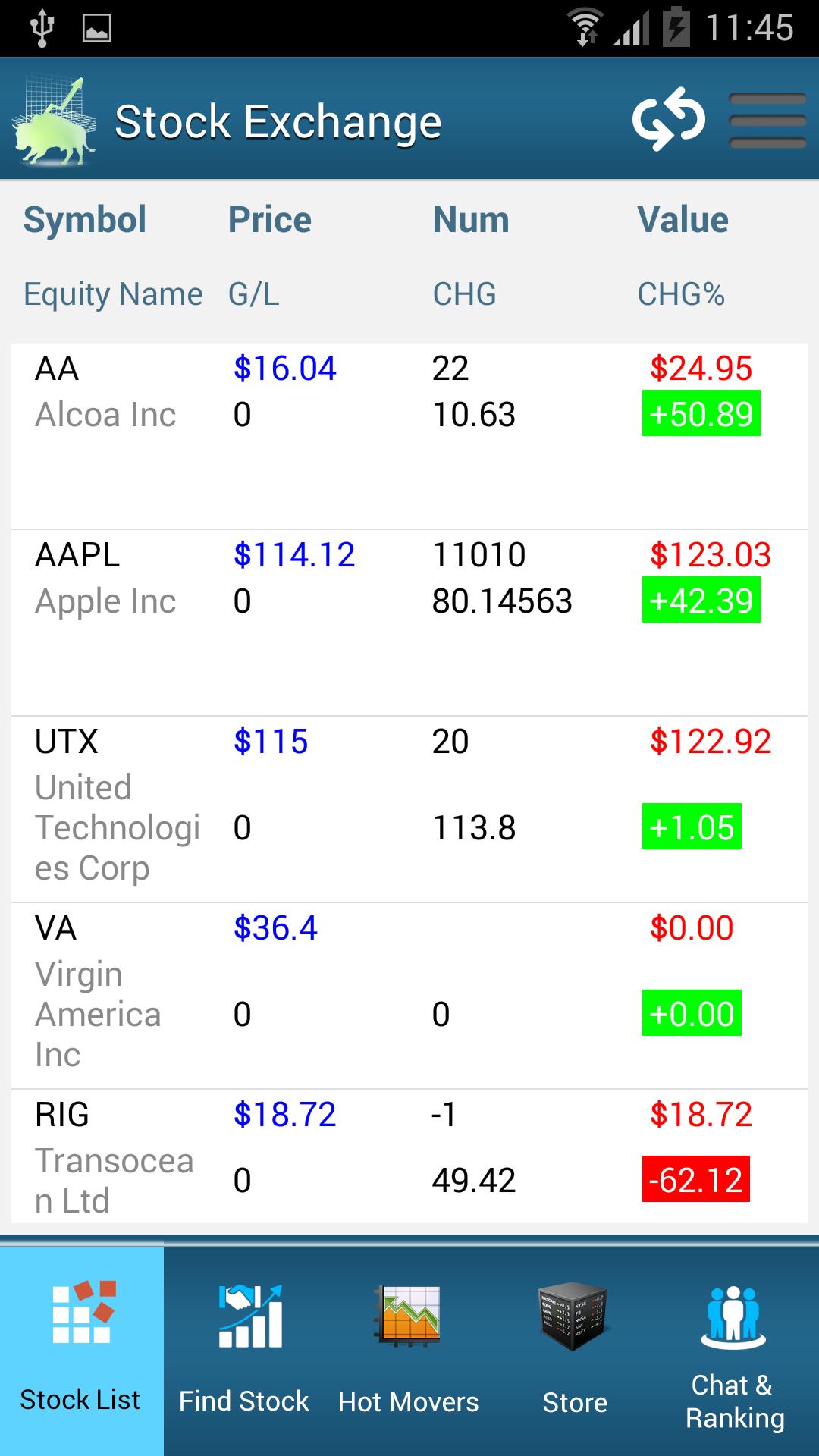Switch to the Find Stock tab
This screenshot has height=1456, width=819.
click(x=244, y=1401)
